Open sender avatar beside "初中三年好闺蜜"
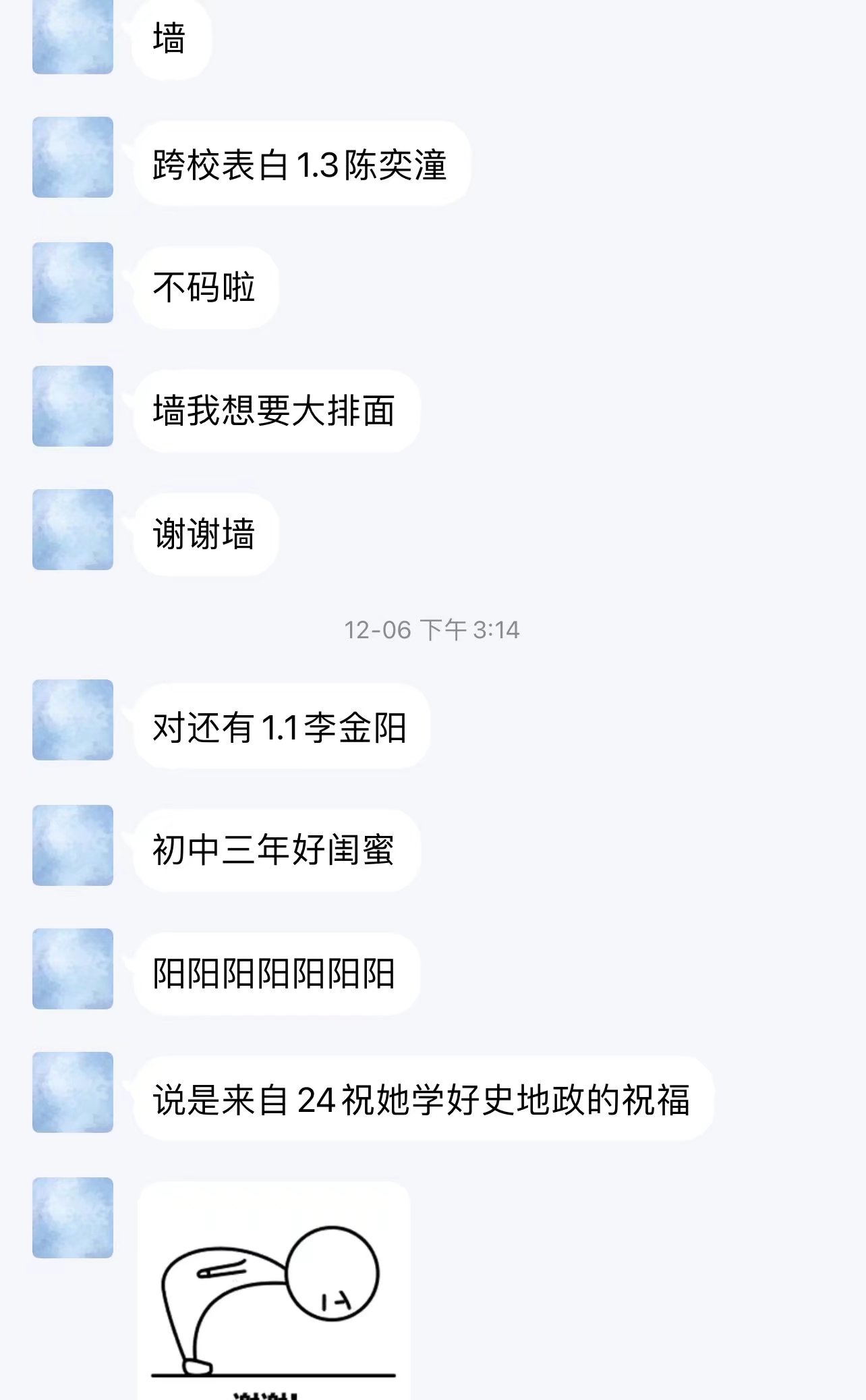Image resolution: width=866 pixels, height=1400 pixels. click(x=73, y=845)
